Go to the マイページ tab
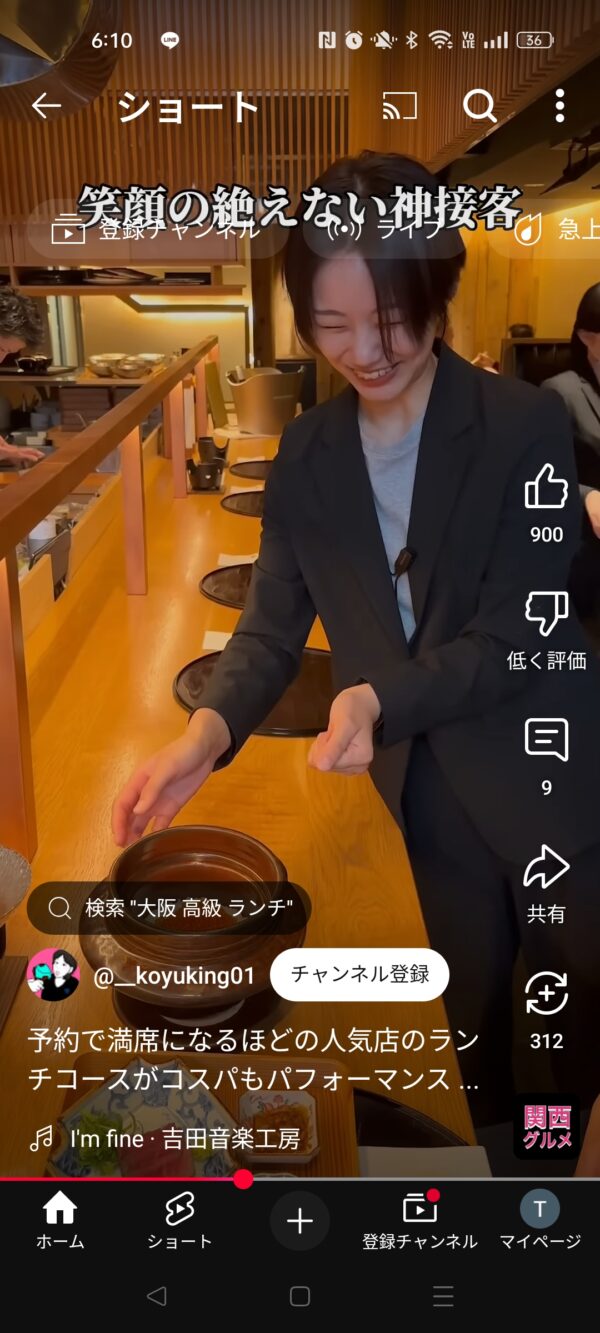Image resolution: width=600 pixels, height=1333 pixels. pos(540,1221)
